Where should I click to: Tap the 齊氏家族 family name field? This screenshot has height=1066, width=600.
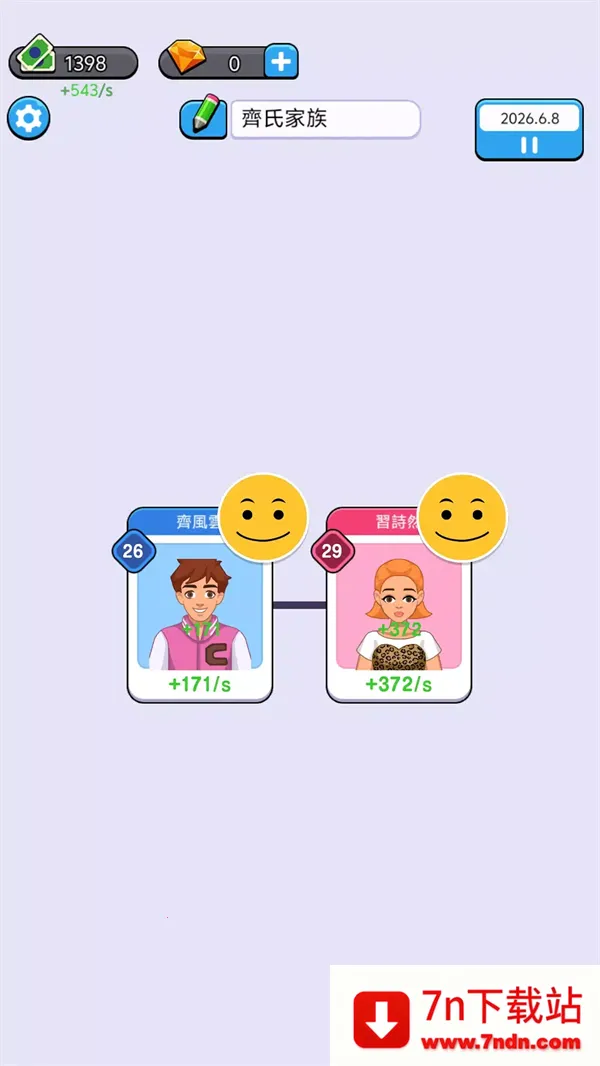click(x=325, y=120)
